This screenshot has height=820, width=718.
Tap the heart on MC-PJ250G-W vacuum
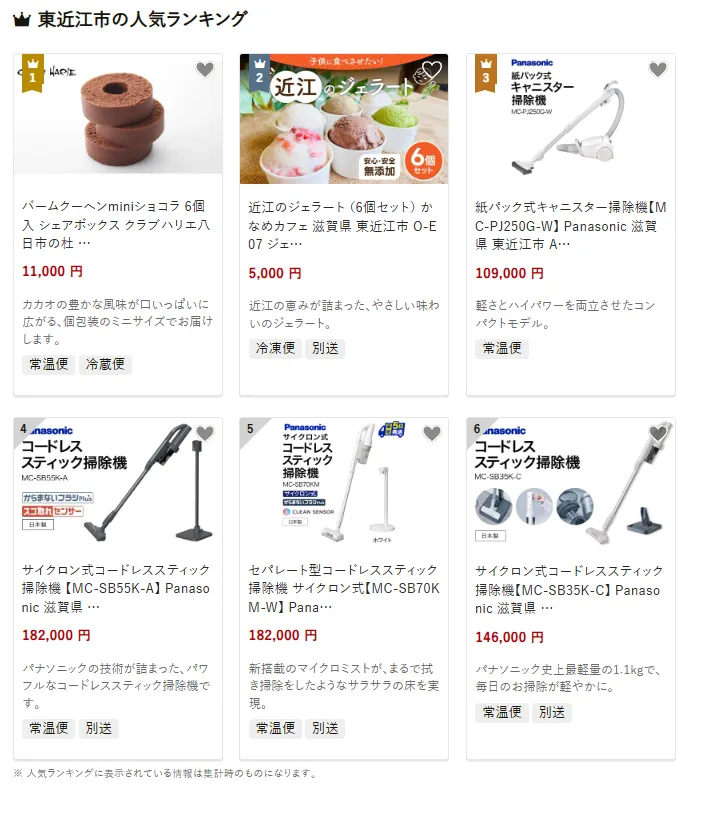pos(657,70)
